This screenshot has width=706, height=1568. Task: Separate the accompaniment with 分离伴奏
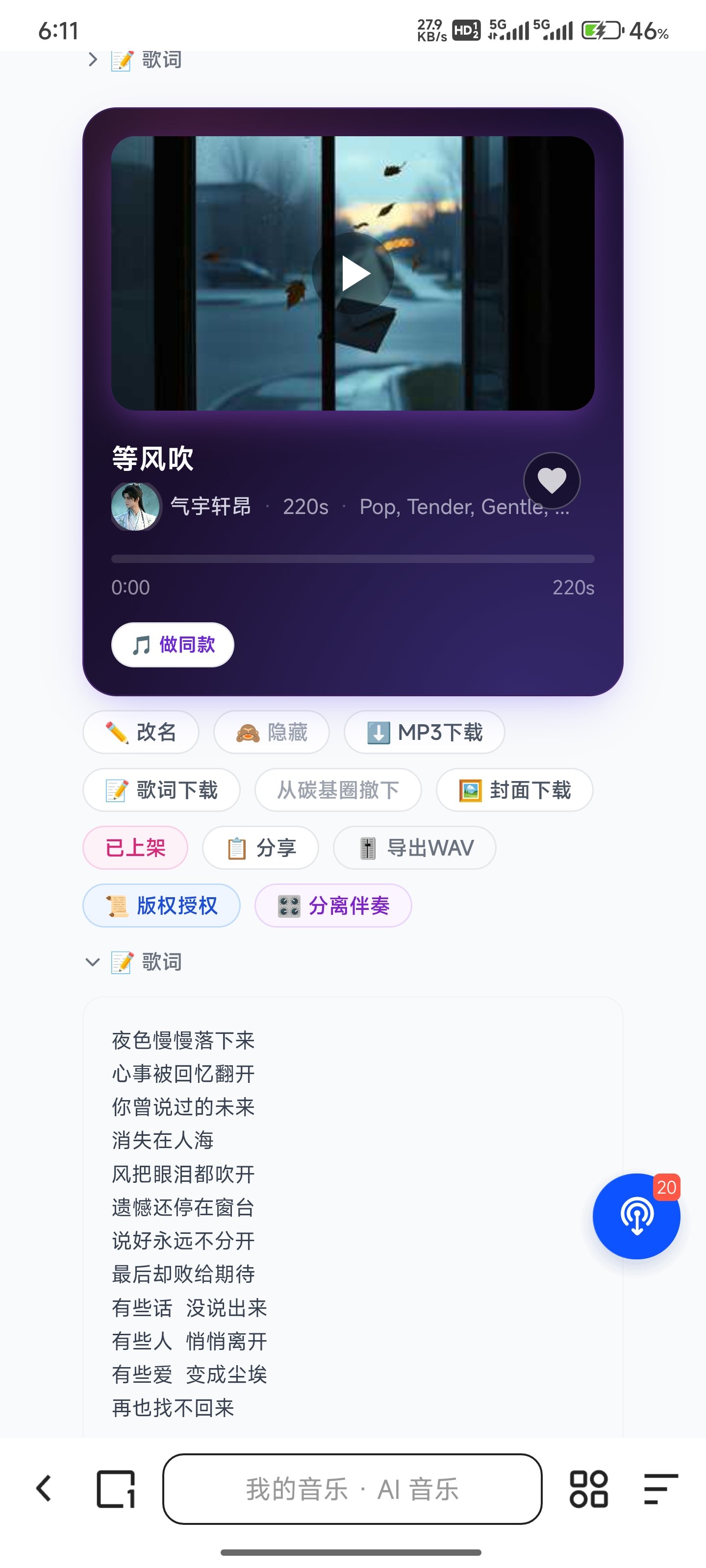[332, 905]
